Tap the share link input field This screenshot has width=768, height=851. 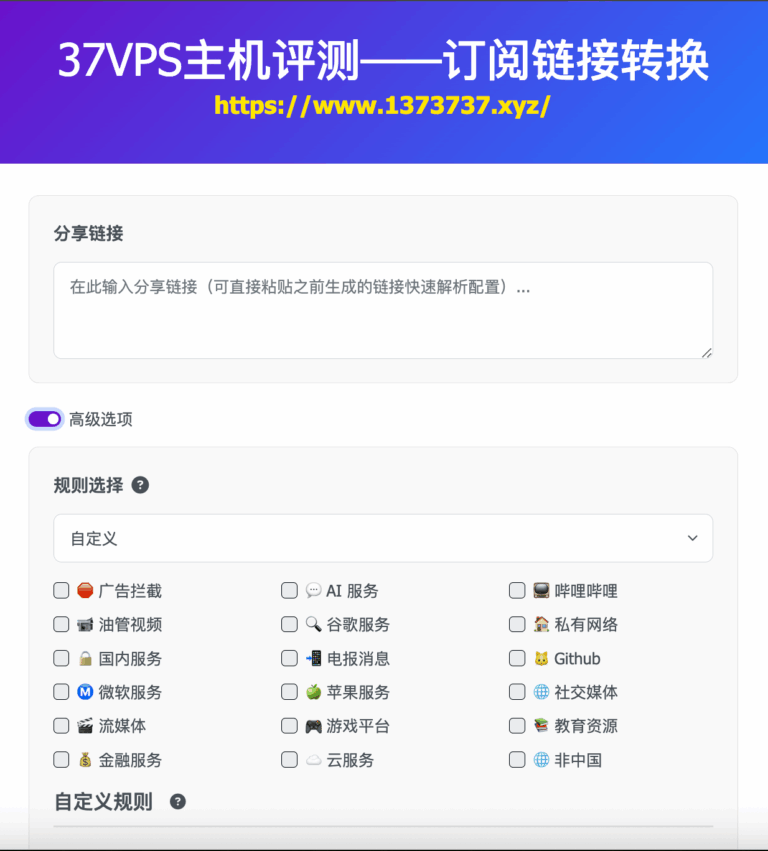[x=382, y=310]
